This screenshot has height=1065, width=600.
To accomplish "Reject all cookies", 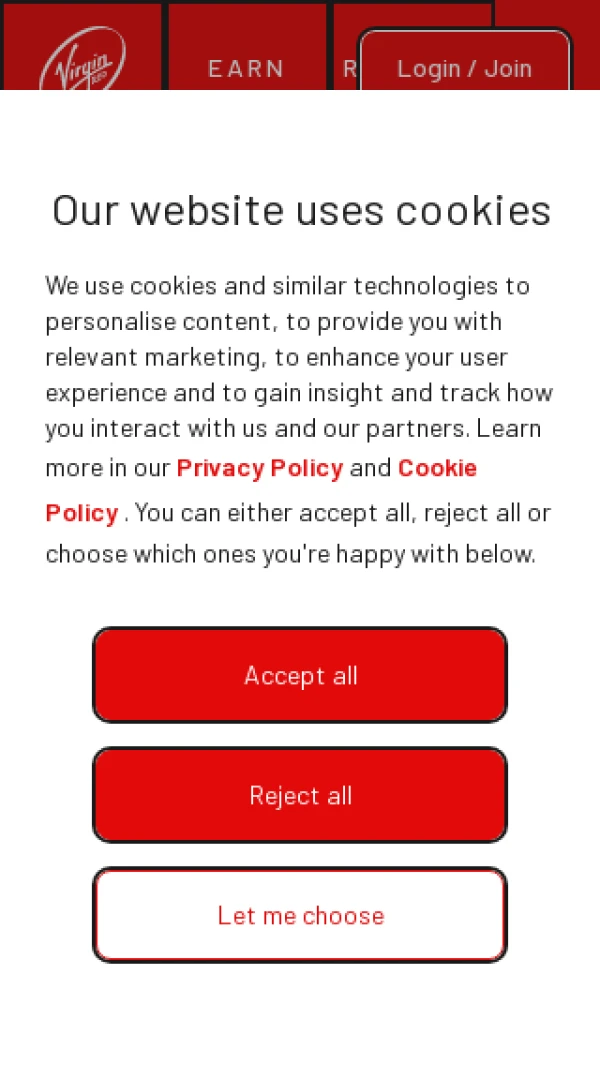I will tap(300, 795).
